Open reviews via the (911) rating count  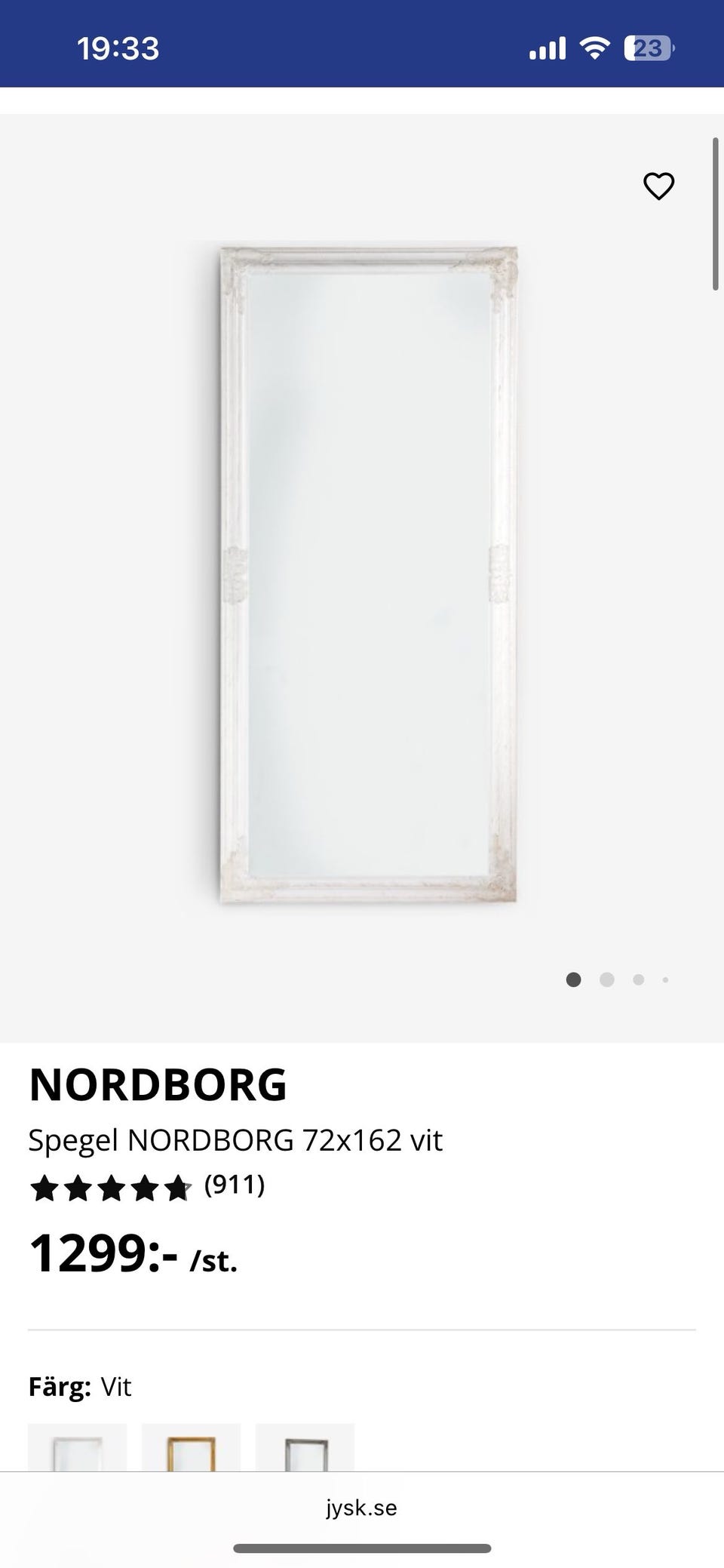(x=234, y=1187)
